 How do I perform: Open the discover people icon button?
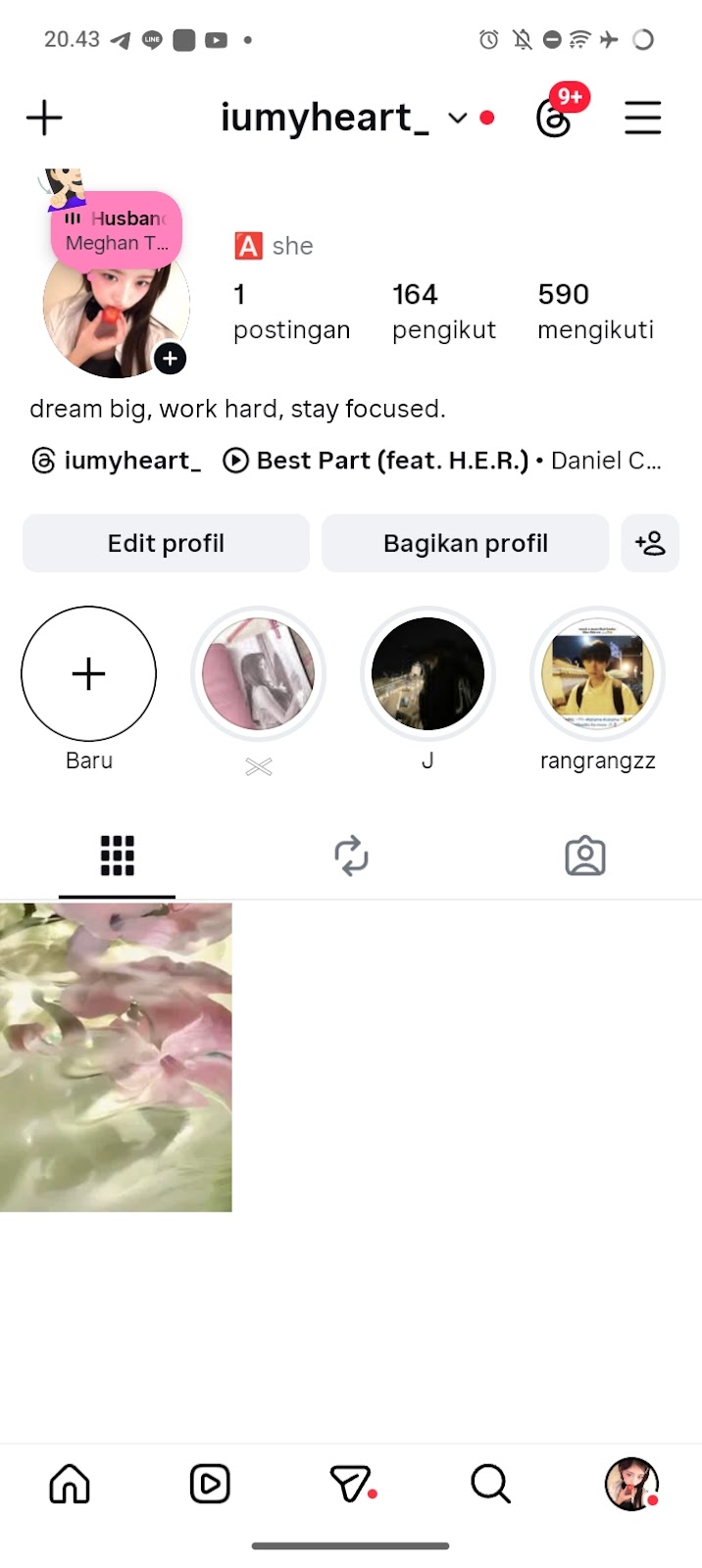(x=650, y=543)
